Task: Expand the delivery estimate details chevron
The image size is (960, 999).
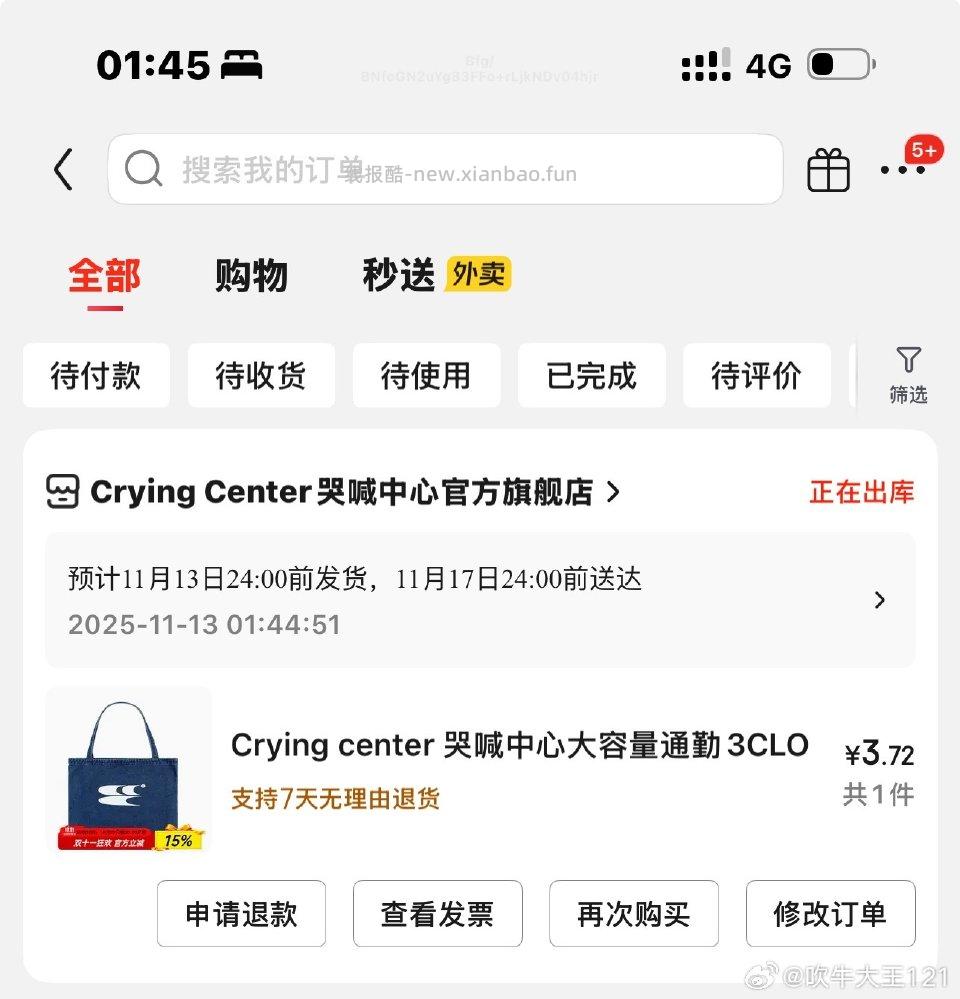Action: [880, 600]
